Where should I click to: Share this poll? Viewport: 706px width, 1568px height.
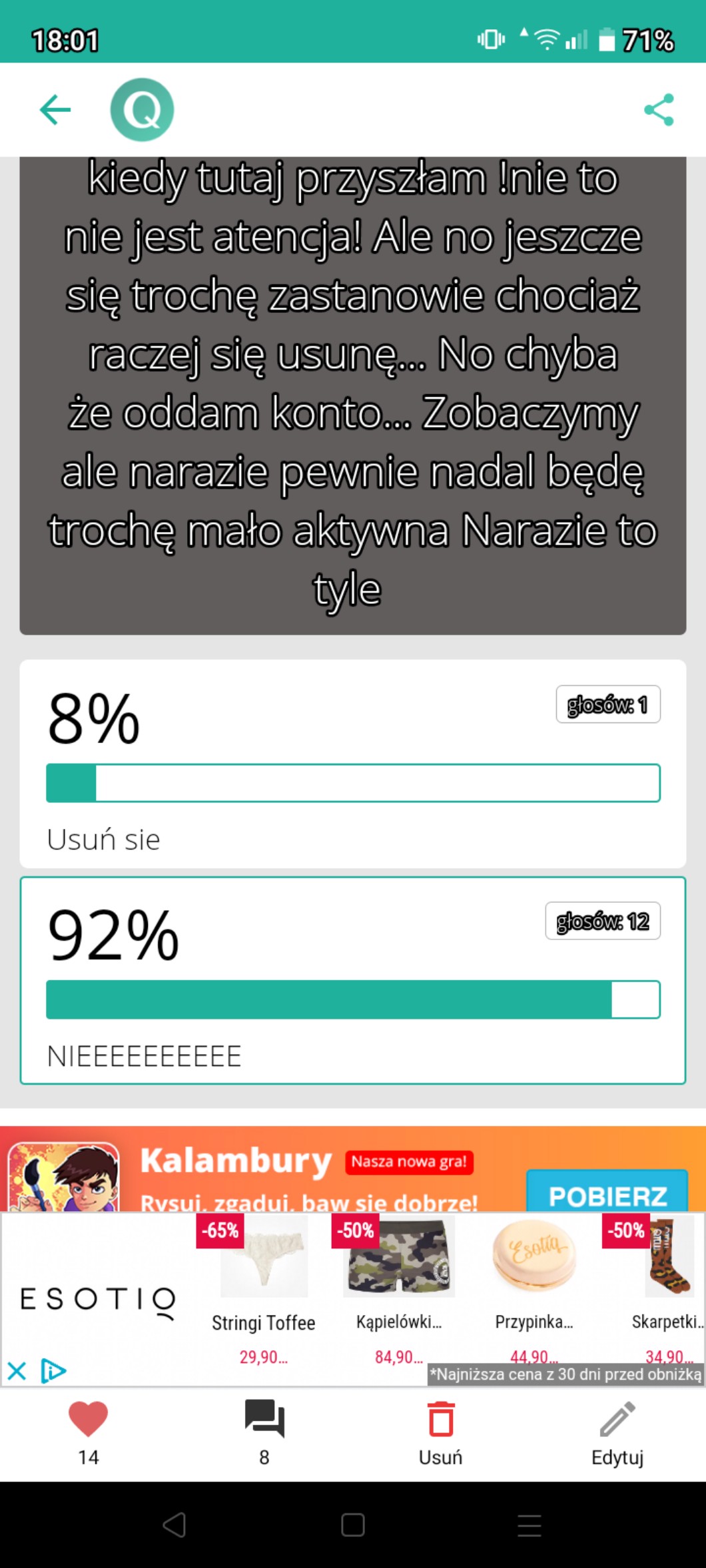tap(659, 110)
